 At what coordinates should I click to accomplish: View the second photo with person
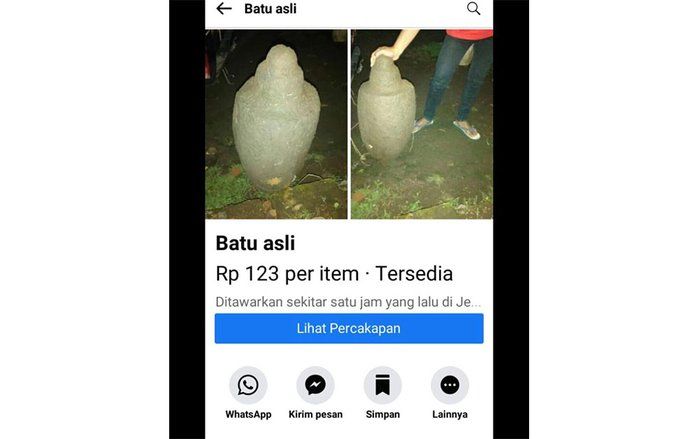point(421,124)
